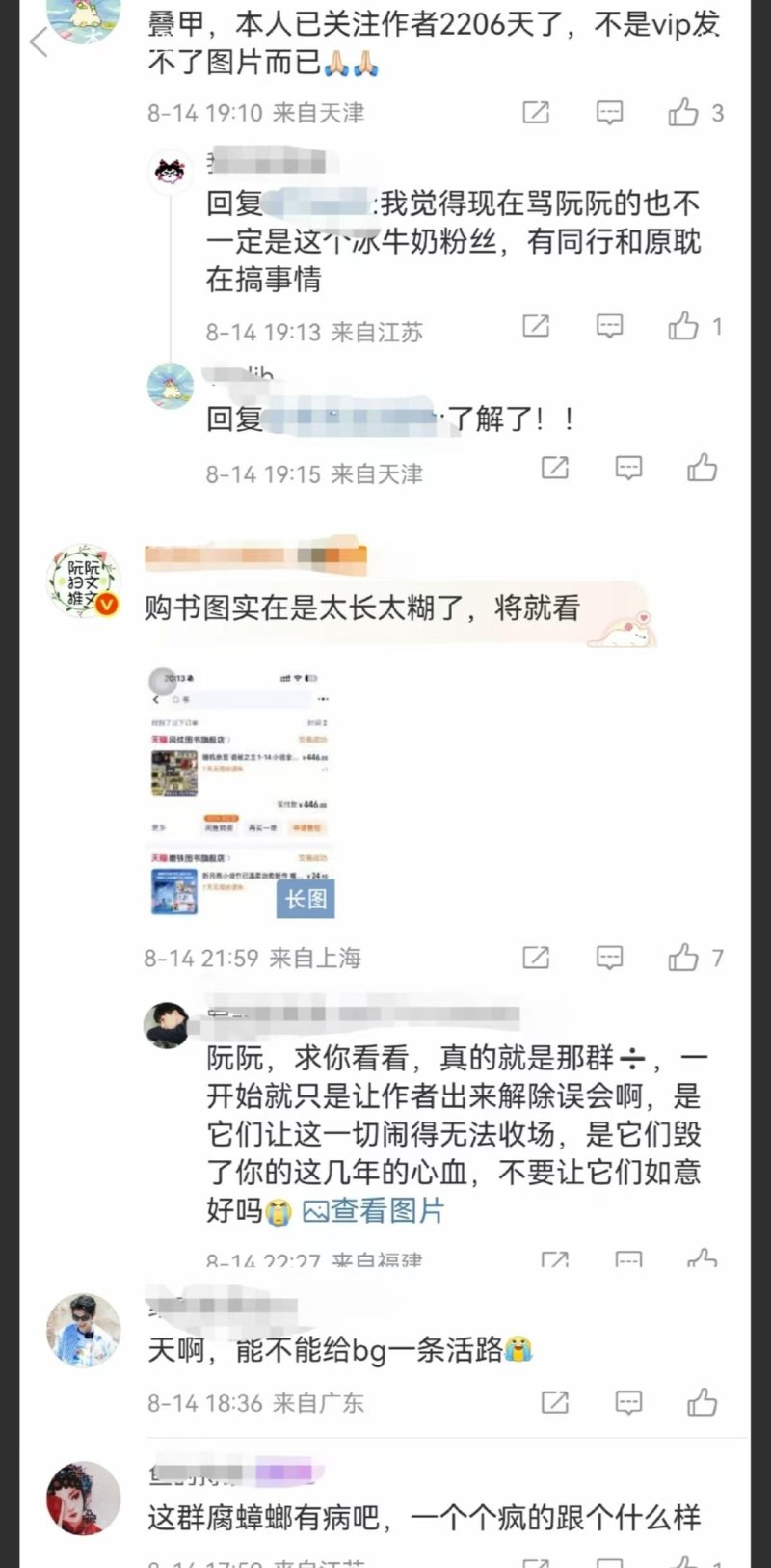Reply to the 8-14 19:10 comment from 天津

pyautogui.click(x=609, y=113)
